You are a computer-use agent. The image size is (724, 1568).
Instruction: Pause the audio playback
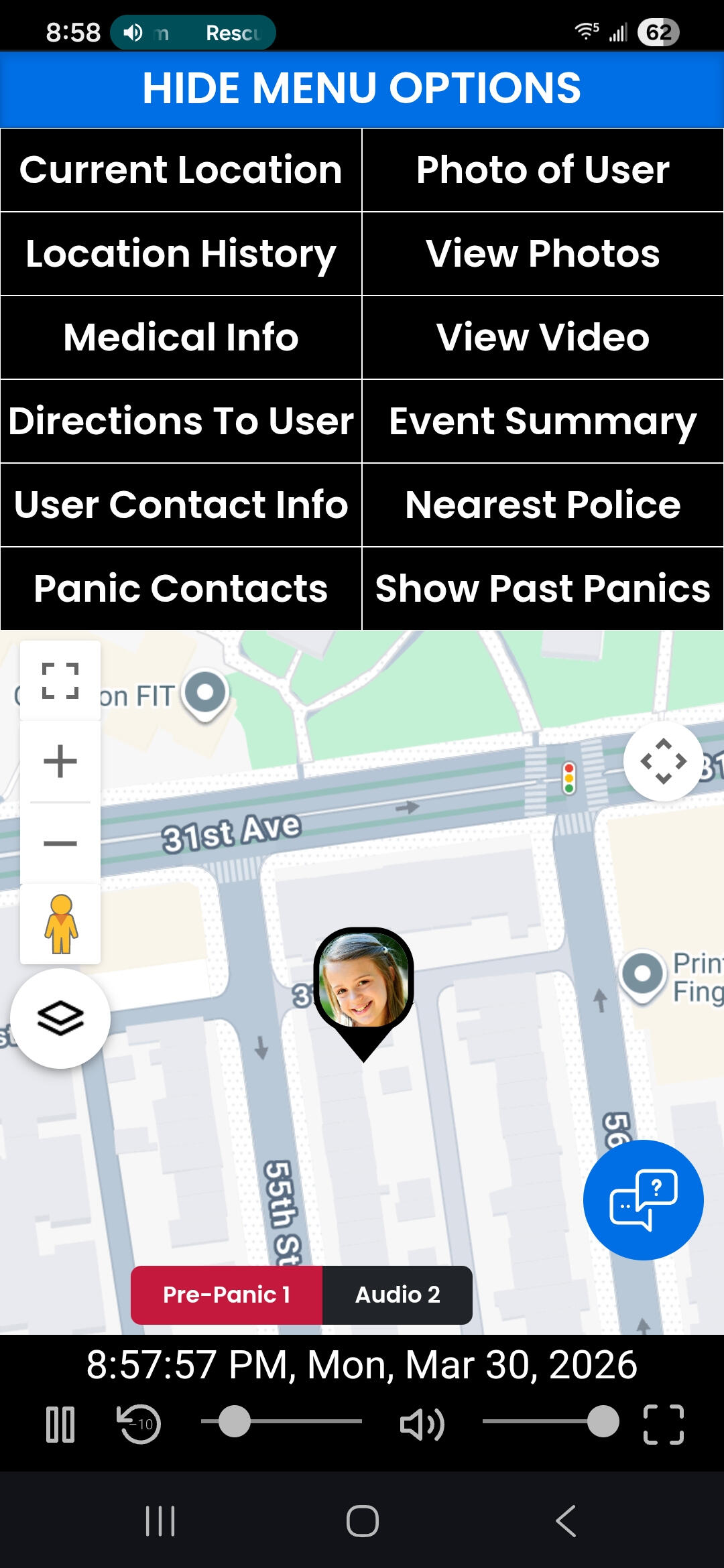click(60, 1424)
